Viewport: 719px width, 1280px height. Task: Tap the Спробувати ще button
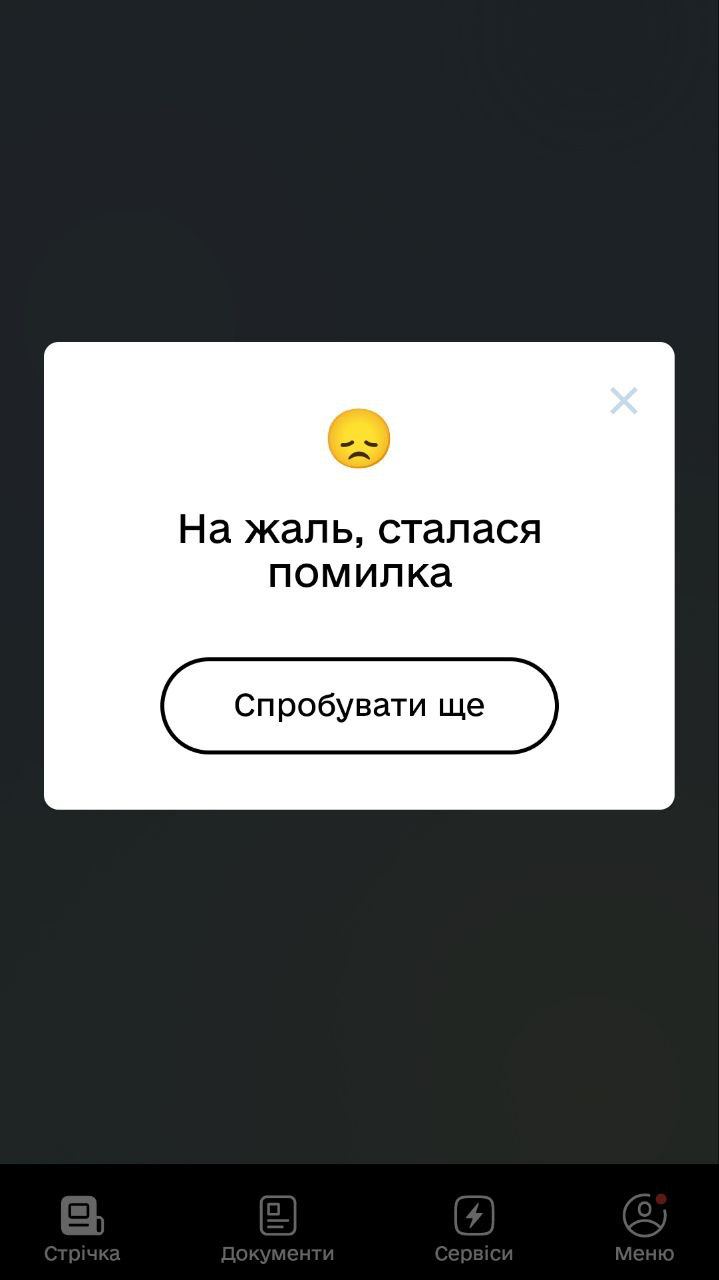point(359,705)
